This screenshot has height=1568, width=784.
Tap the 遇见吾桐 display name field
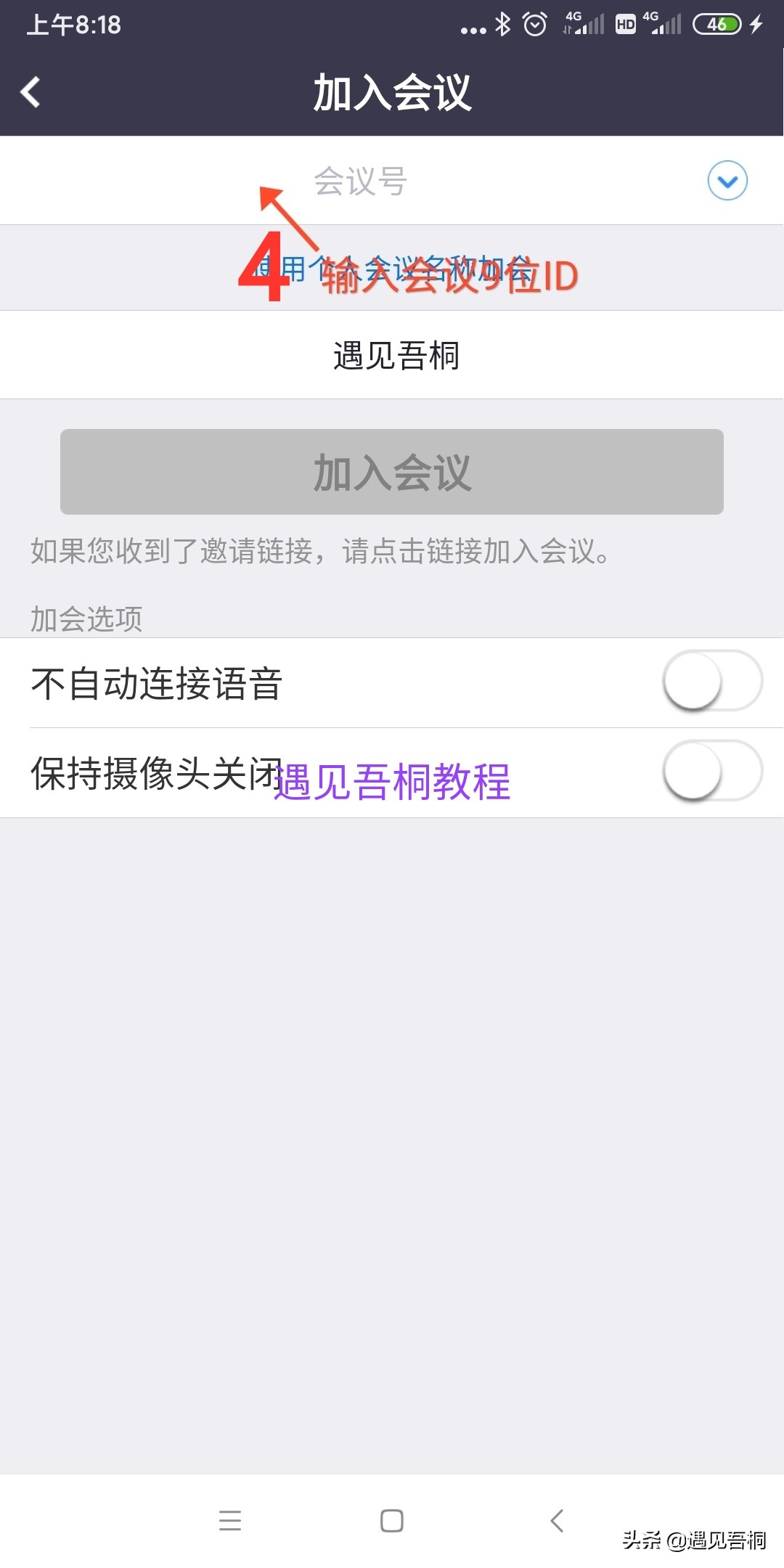(392, 355)
